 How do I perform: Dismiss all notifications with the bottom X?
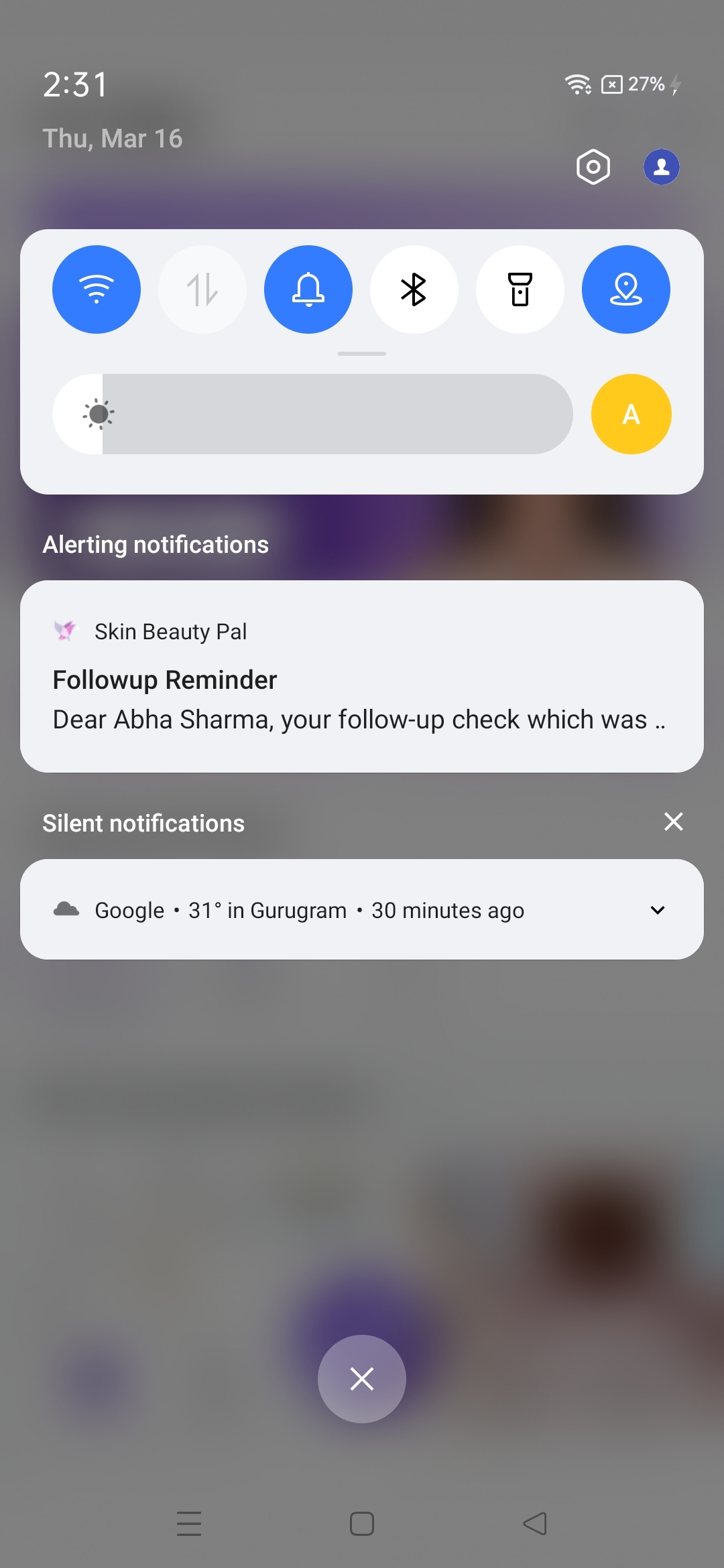[362, 1379]
